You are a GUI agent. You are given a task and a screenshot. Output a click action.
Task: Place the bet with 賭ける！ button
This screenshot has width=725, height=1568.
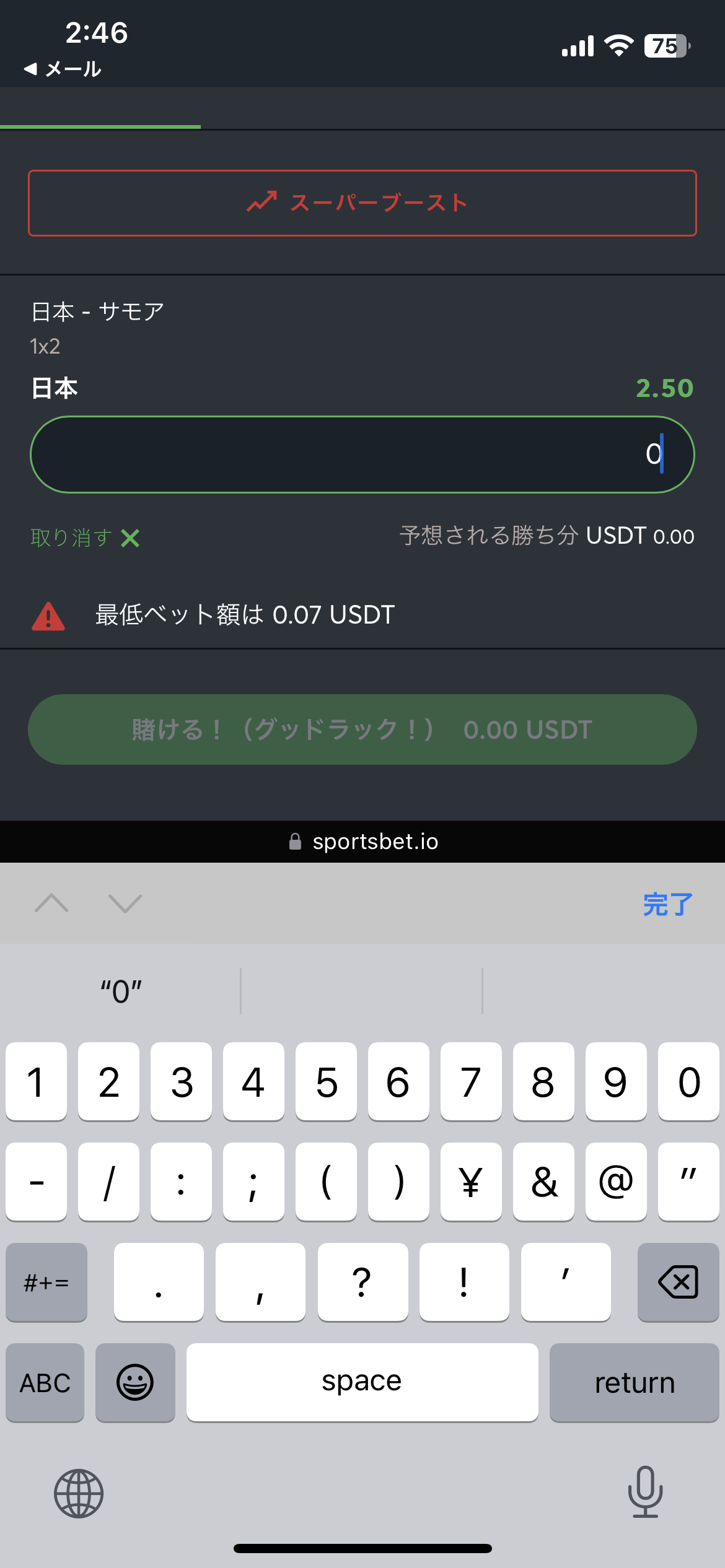[362, 730]
